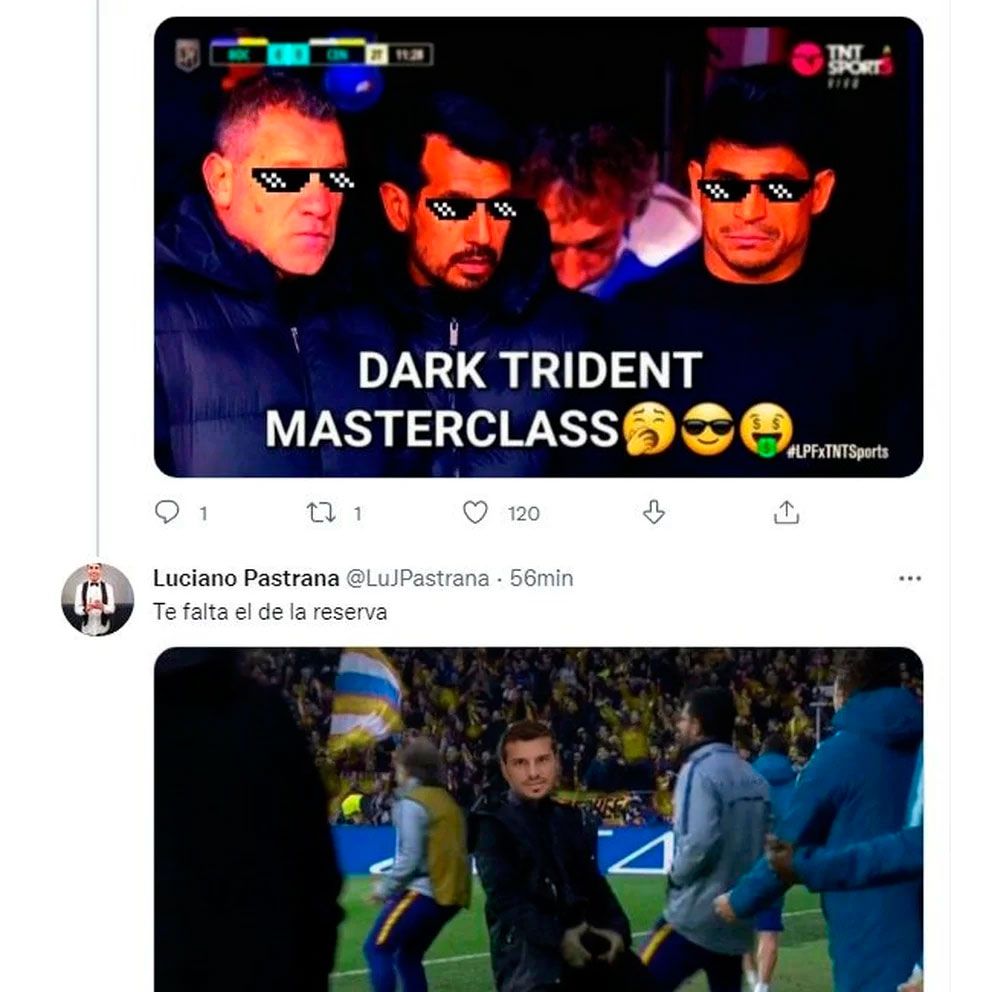View the Dark Trident Masterclass image
Screen dimensions: 992x992
coord(538,246)
